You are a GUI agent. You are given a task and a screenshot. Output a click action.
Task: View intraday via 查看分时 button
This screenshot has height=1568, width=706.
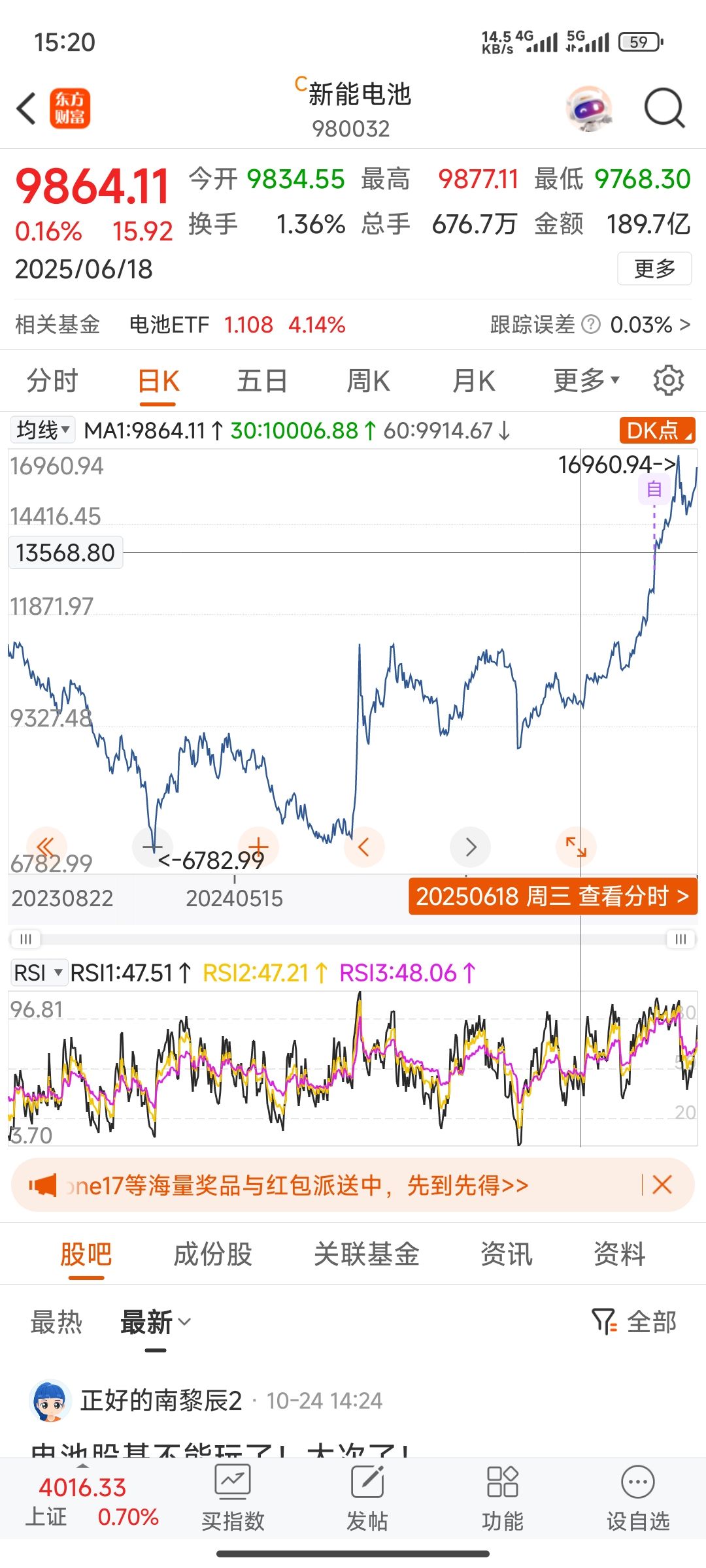click(x=552, y=896)
